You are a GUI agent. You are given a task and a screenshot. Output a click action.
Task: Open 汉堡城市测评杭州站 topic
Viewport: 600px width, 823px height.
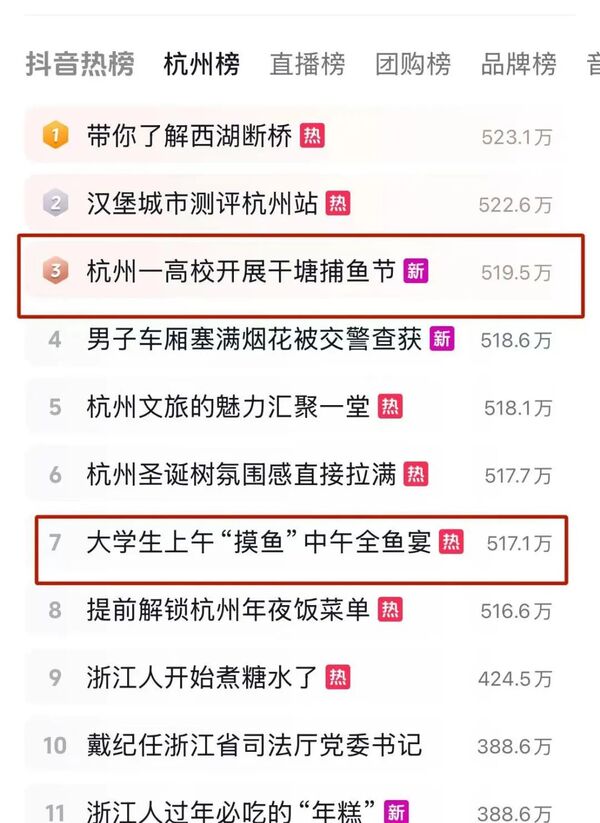[x=204, y=204]
